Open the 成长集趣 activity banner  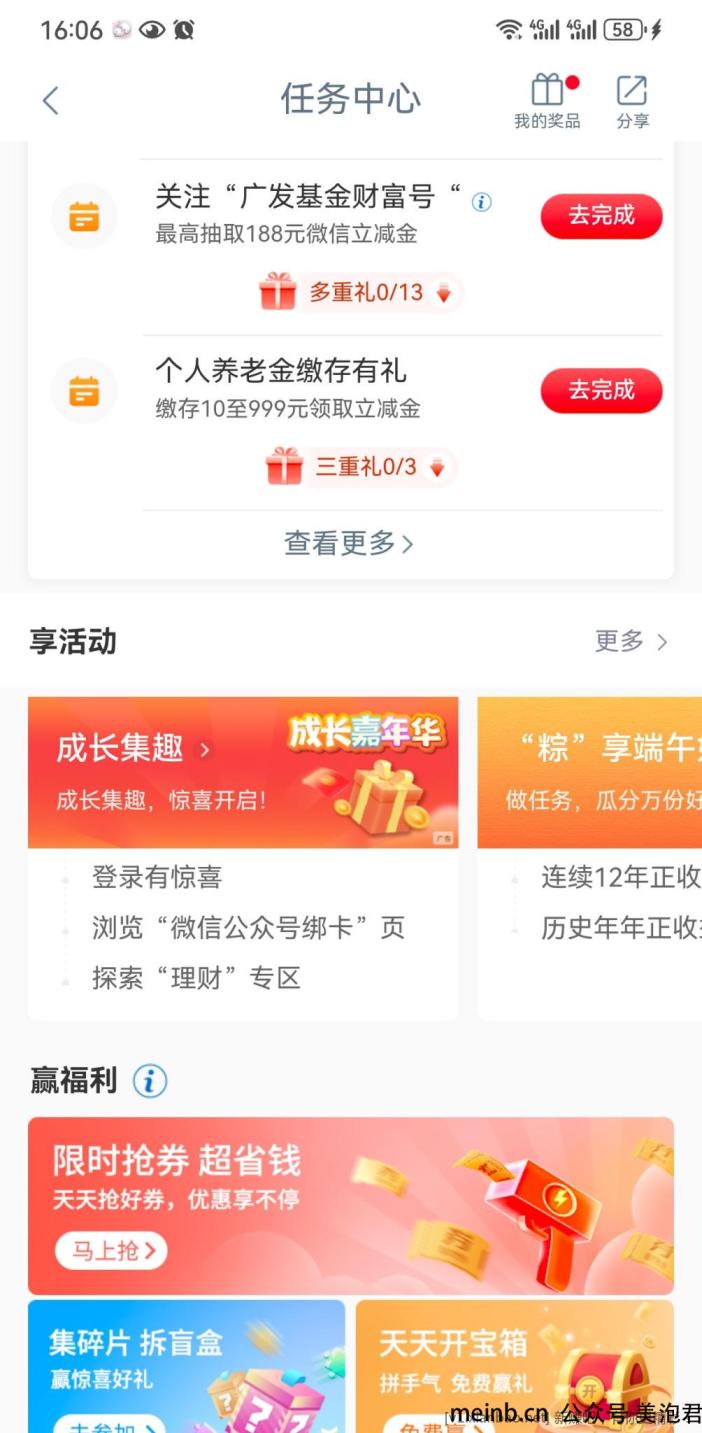click(x=243, y=772)
